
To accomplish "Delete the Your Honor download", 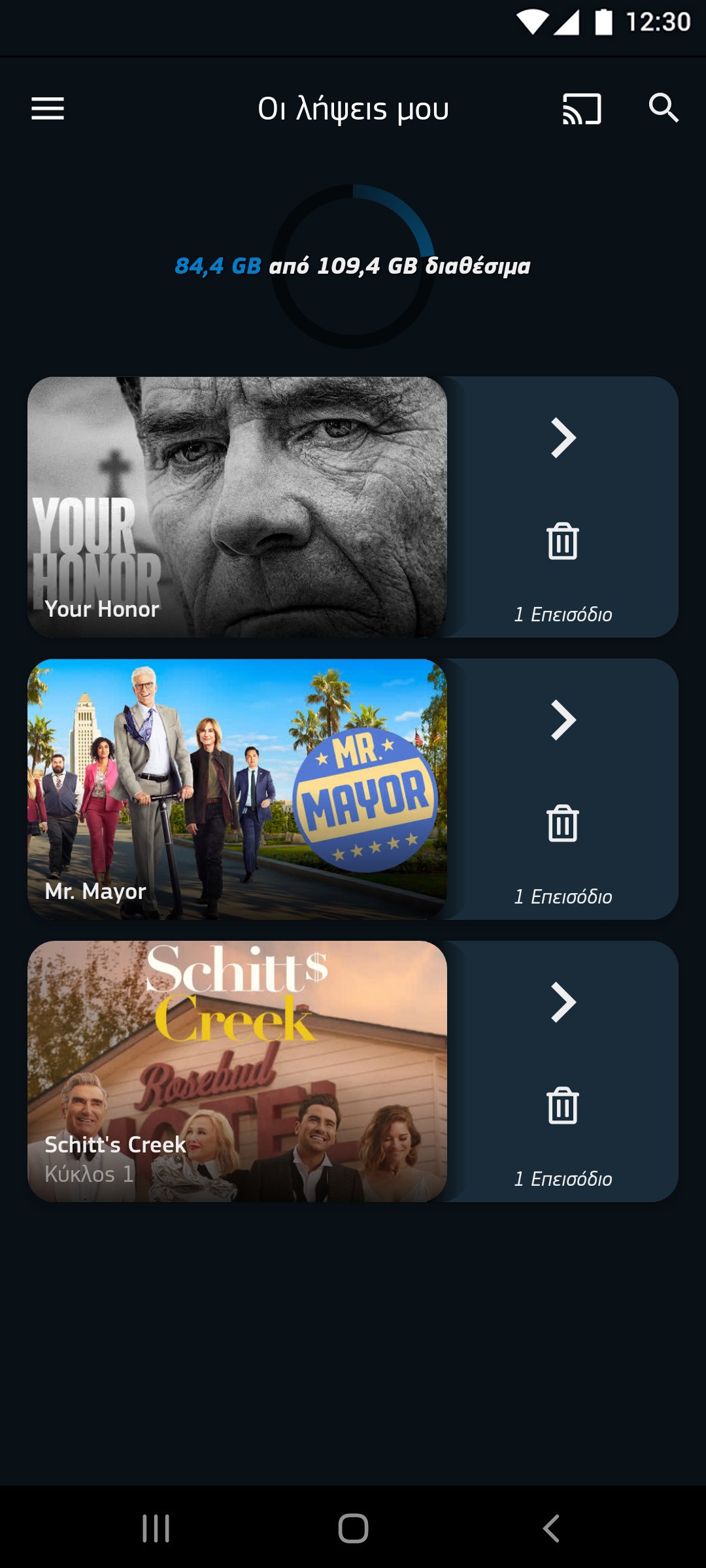I will [563, 541].
